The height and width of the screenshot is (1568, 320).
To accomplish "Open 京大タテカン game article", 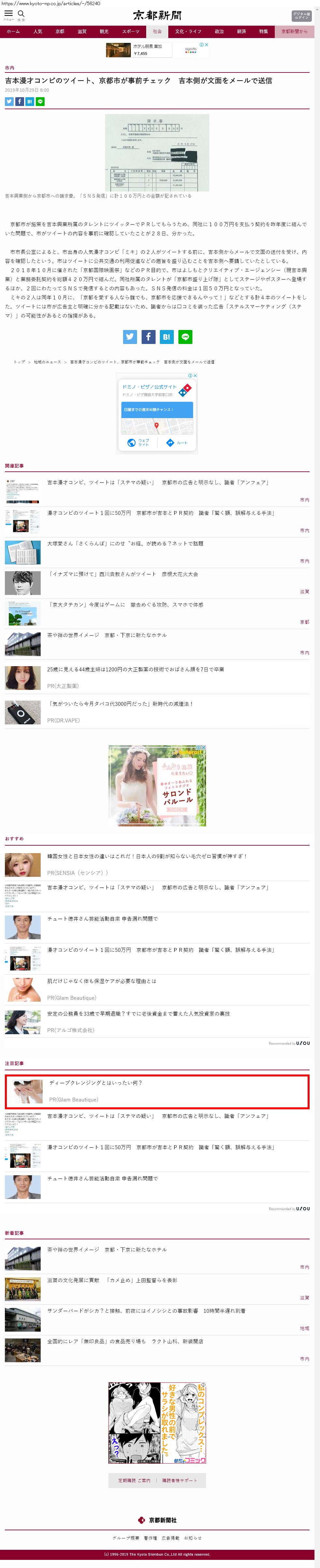I will [x=125, y=604].
